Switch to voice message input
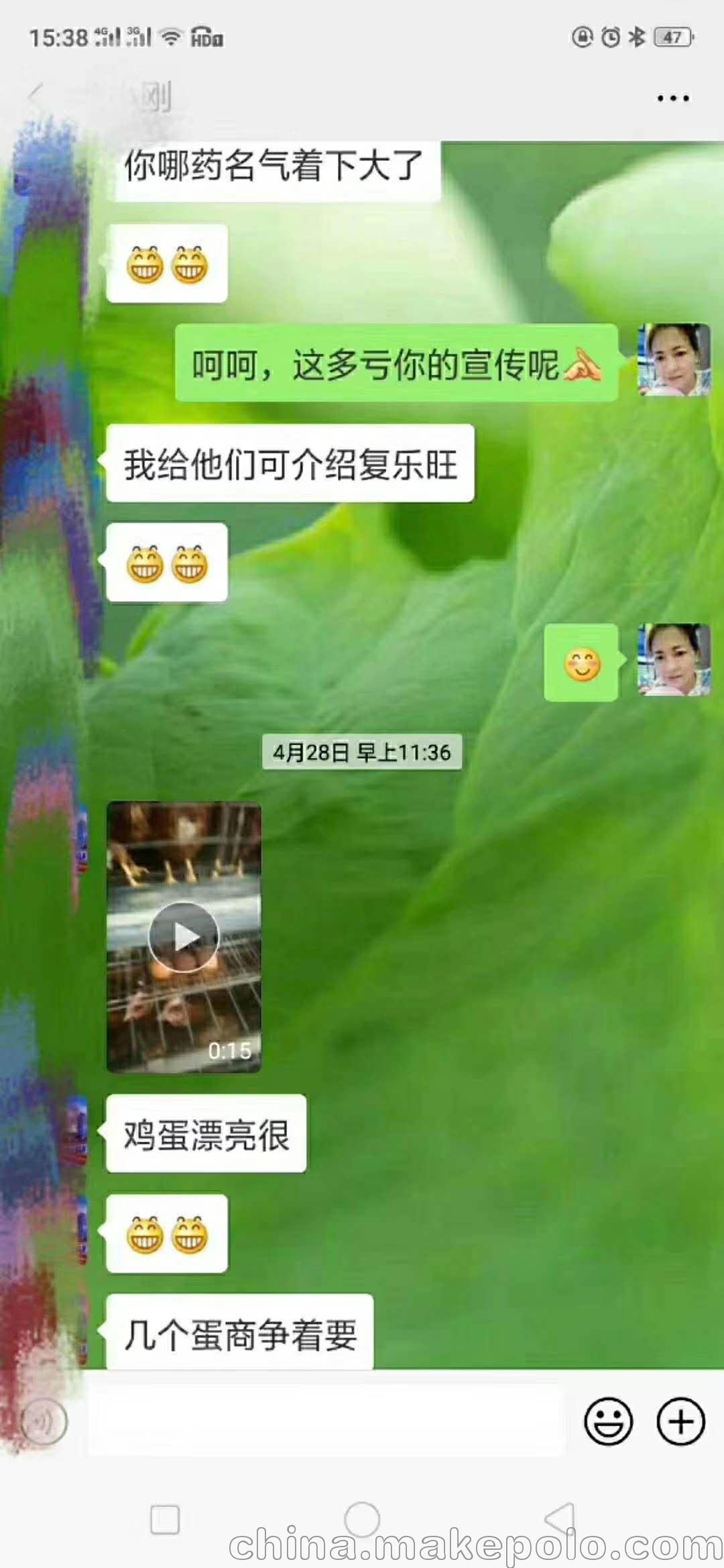The height and width of the screenshot is (1568, 724). pyautogui.click(x=44, y=1421)
